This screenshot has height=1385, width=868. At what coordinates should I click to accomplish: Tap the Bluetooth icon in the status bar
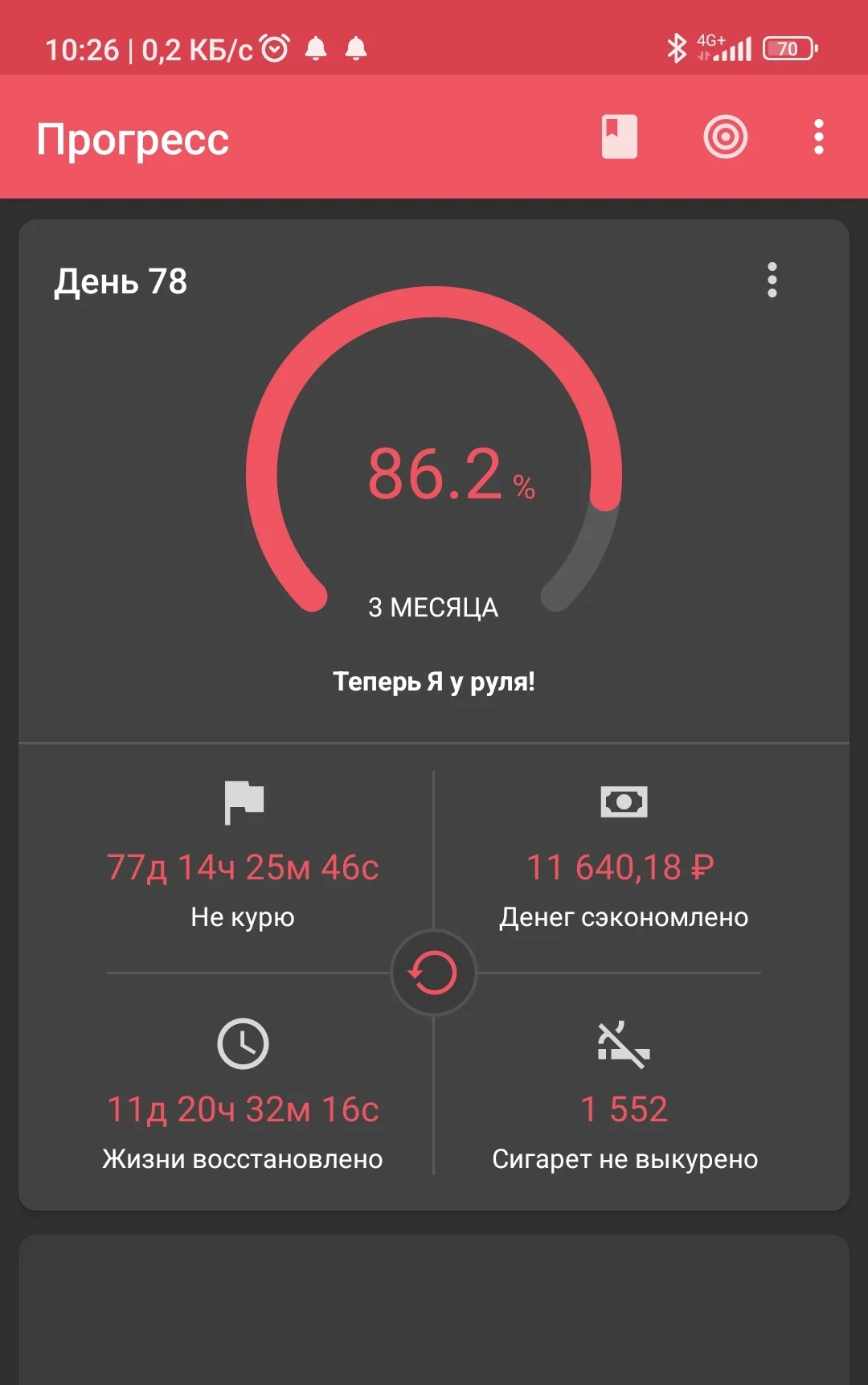[678, 48]
